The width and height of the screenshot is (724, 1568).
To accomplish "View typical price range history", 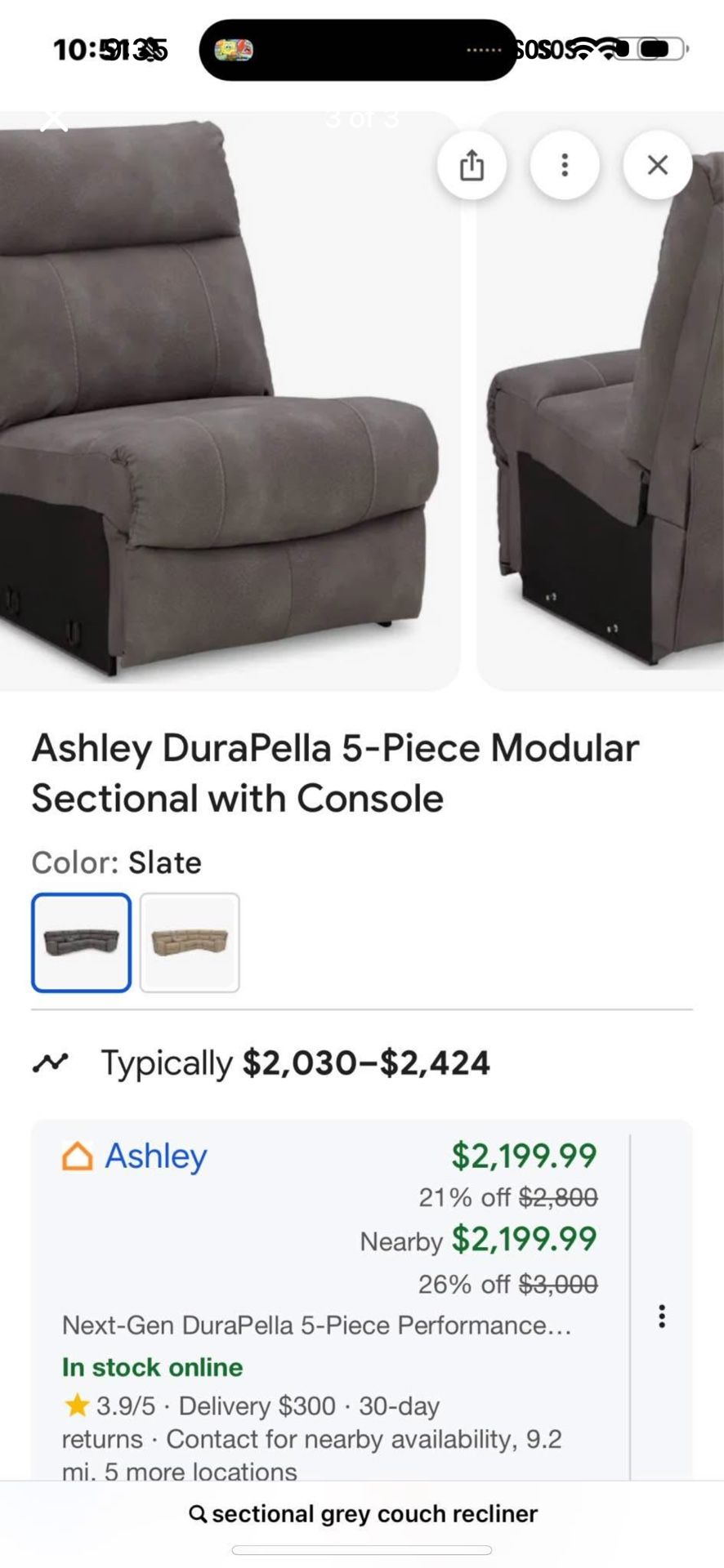I will click(x=294, y=1063).
